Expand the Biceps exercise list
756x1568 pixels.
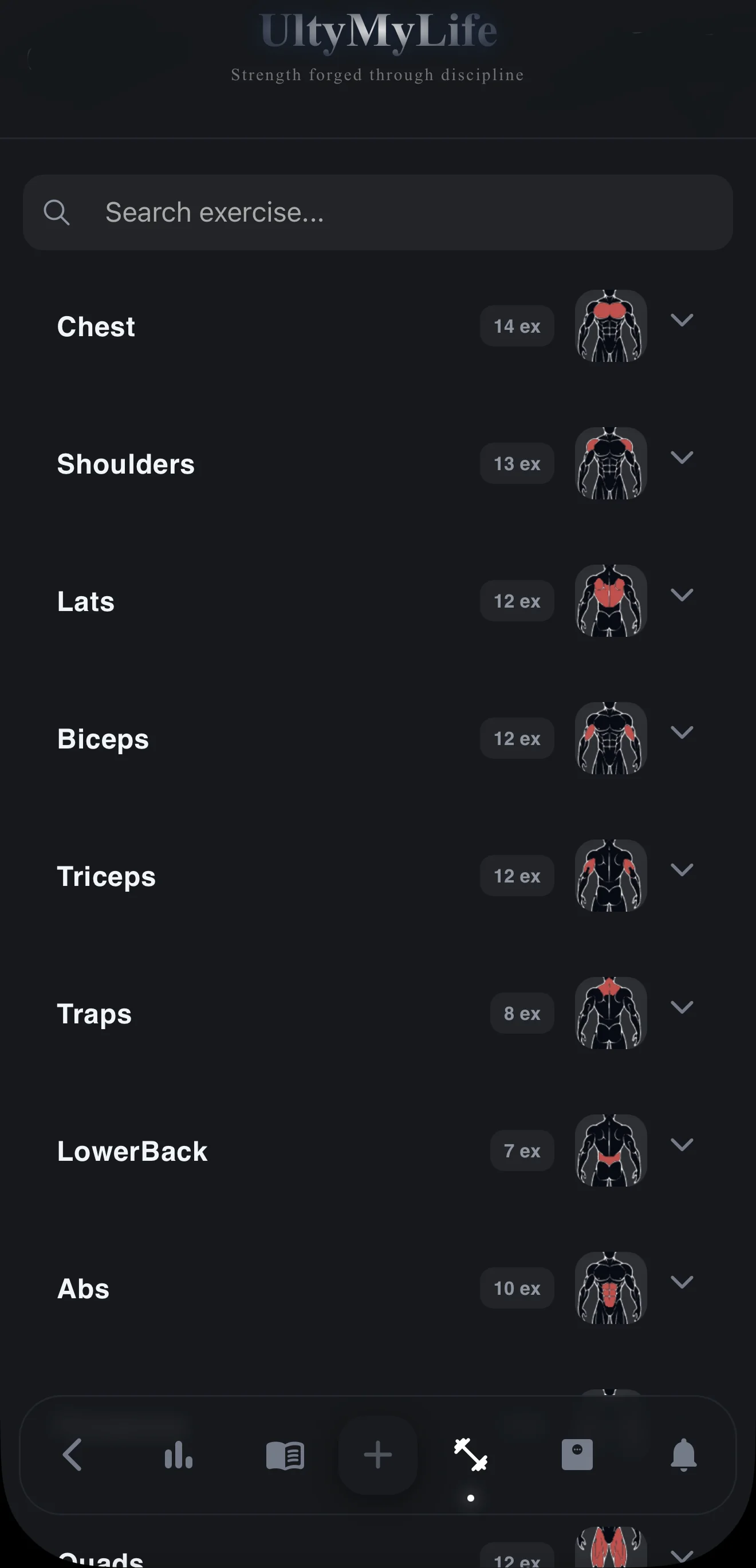[682, 733]
